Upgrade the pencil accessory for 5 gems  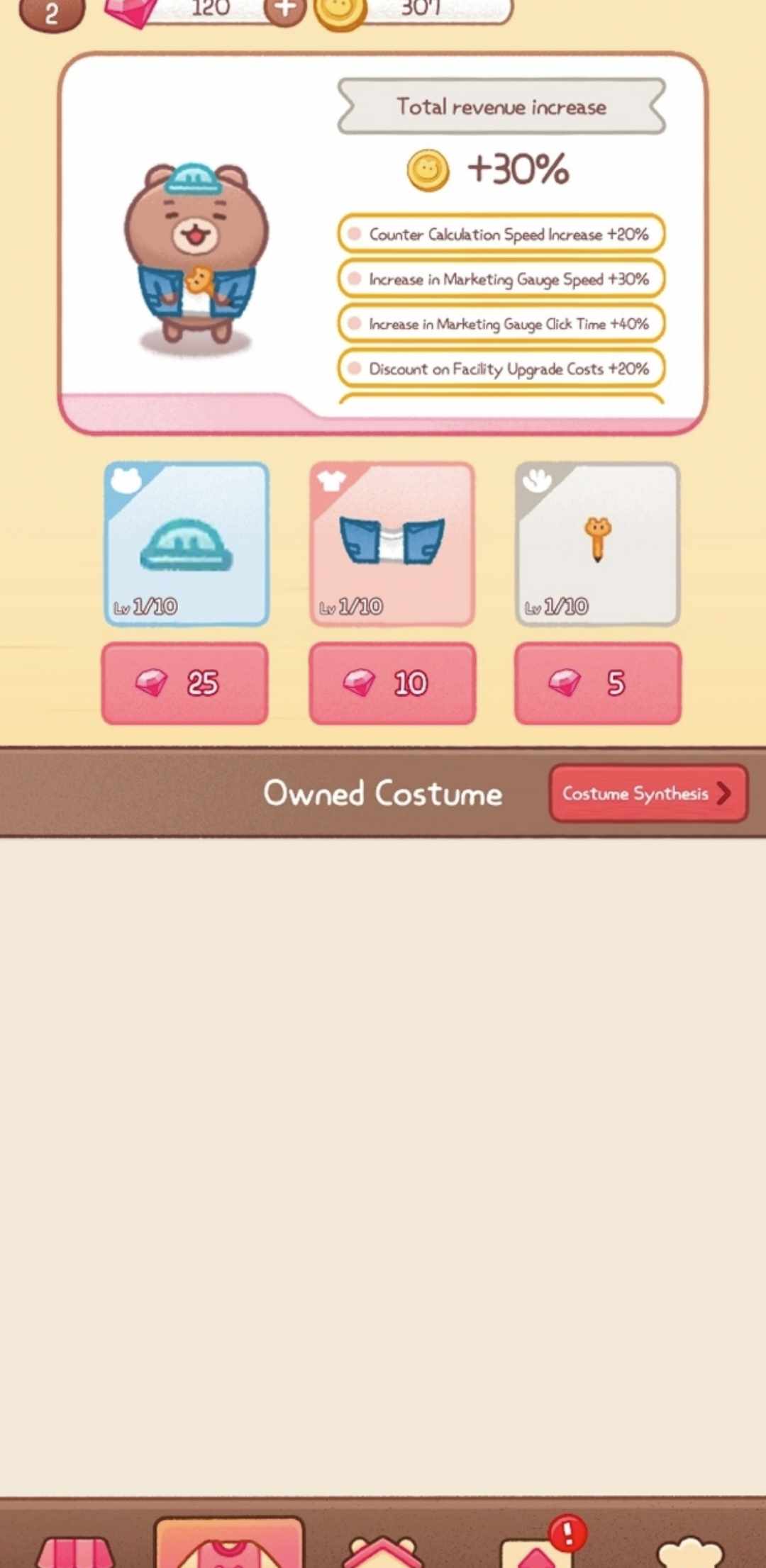[x=598, y=683]
